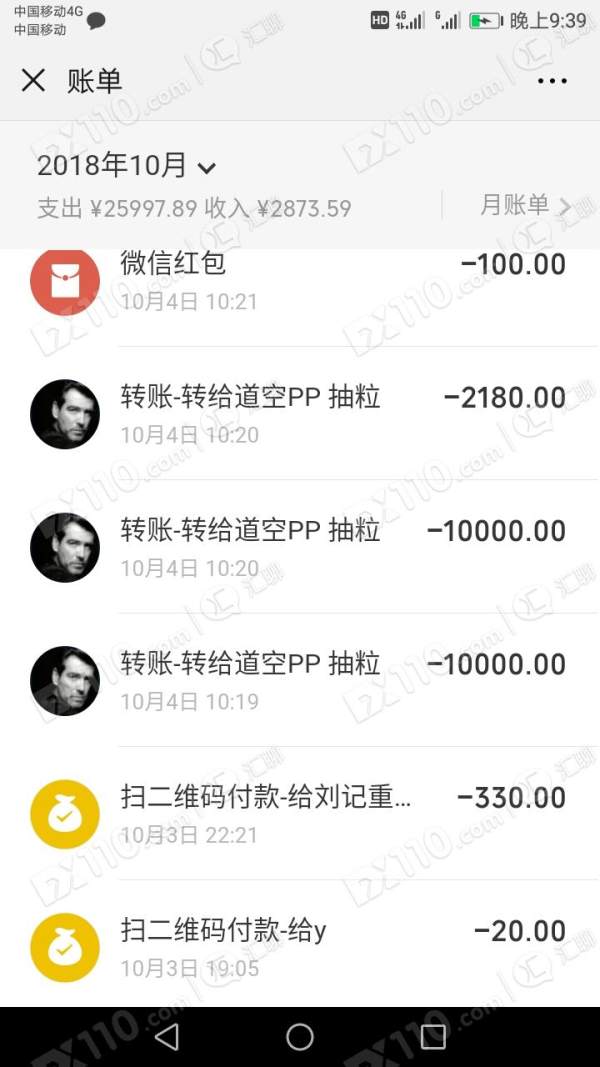
Task: Go to the home screen
Action: tap(300, 1037)
